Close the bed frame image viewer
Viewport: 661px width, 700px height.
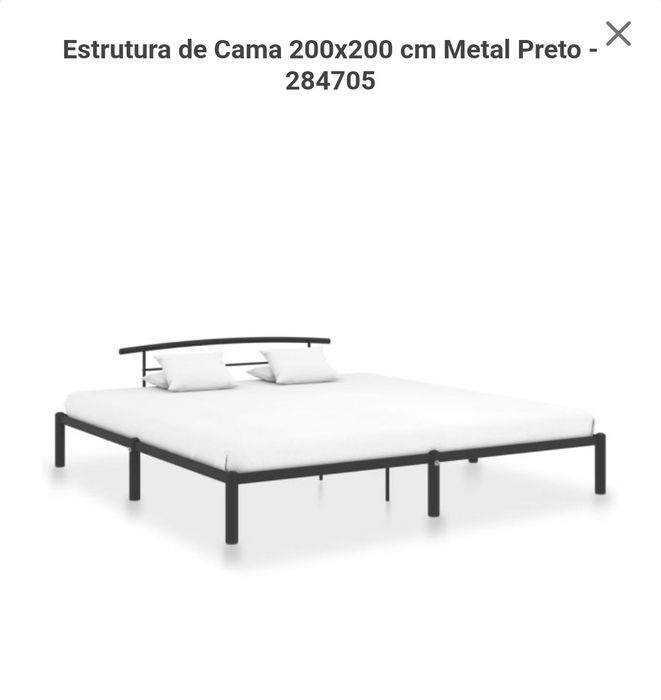pyautogui.click(x=618, y=33)
